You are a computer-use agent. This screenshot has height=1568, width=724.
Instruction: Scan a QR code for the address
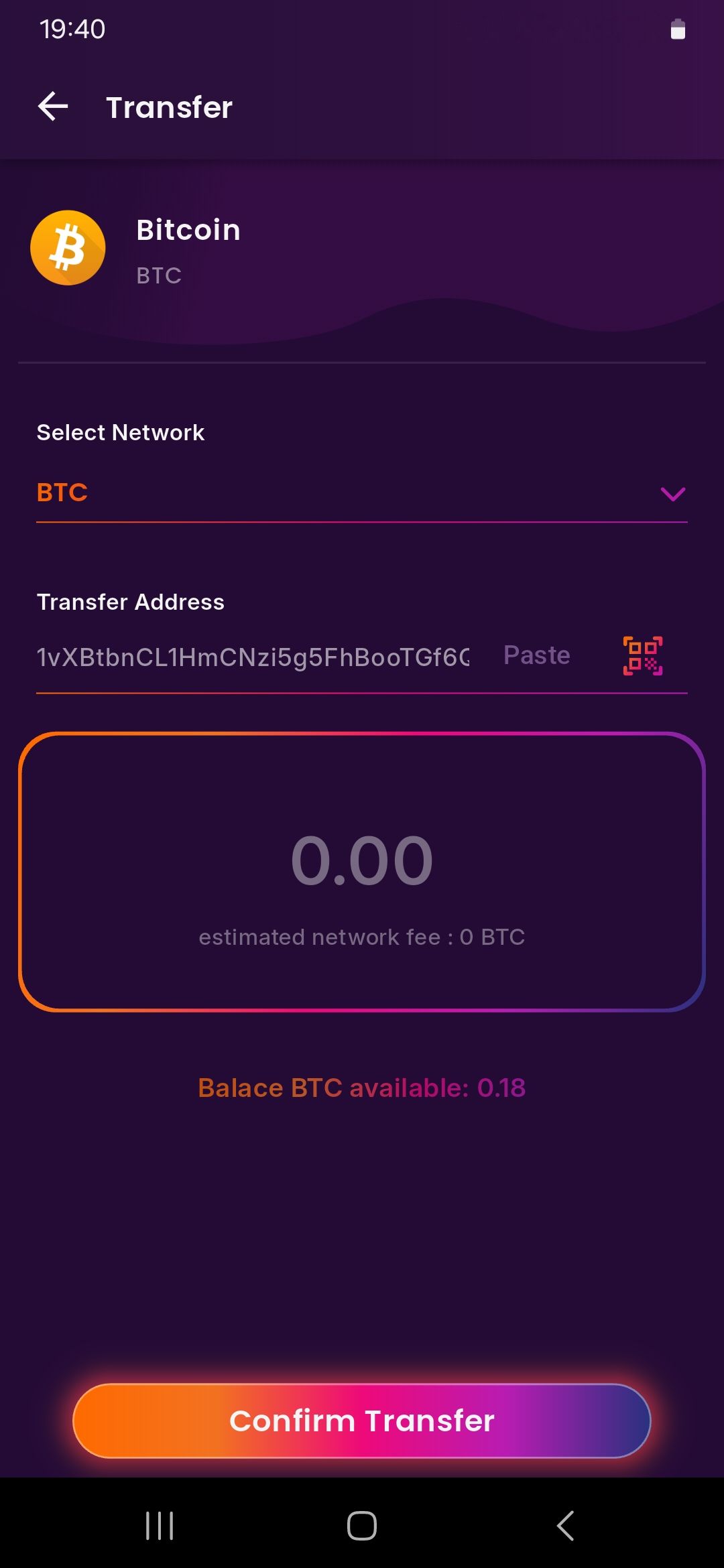643,656
